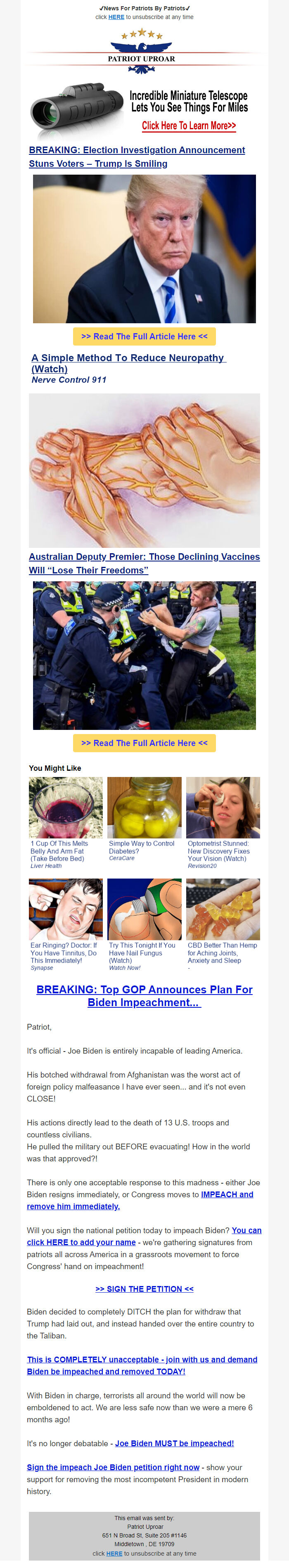Open the Election Investigation Announcement headline
This screenshot has width=289, height=1568.
click(137, 150)
